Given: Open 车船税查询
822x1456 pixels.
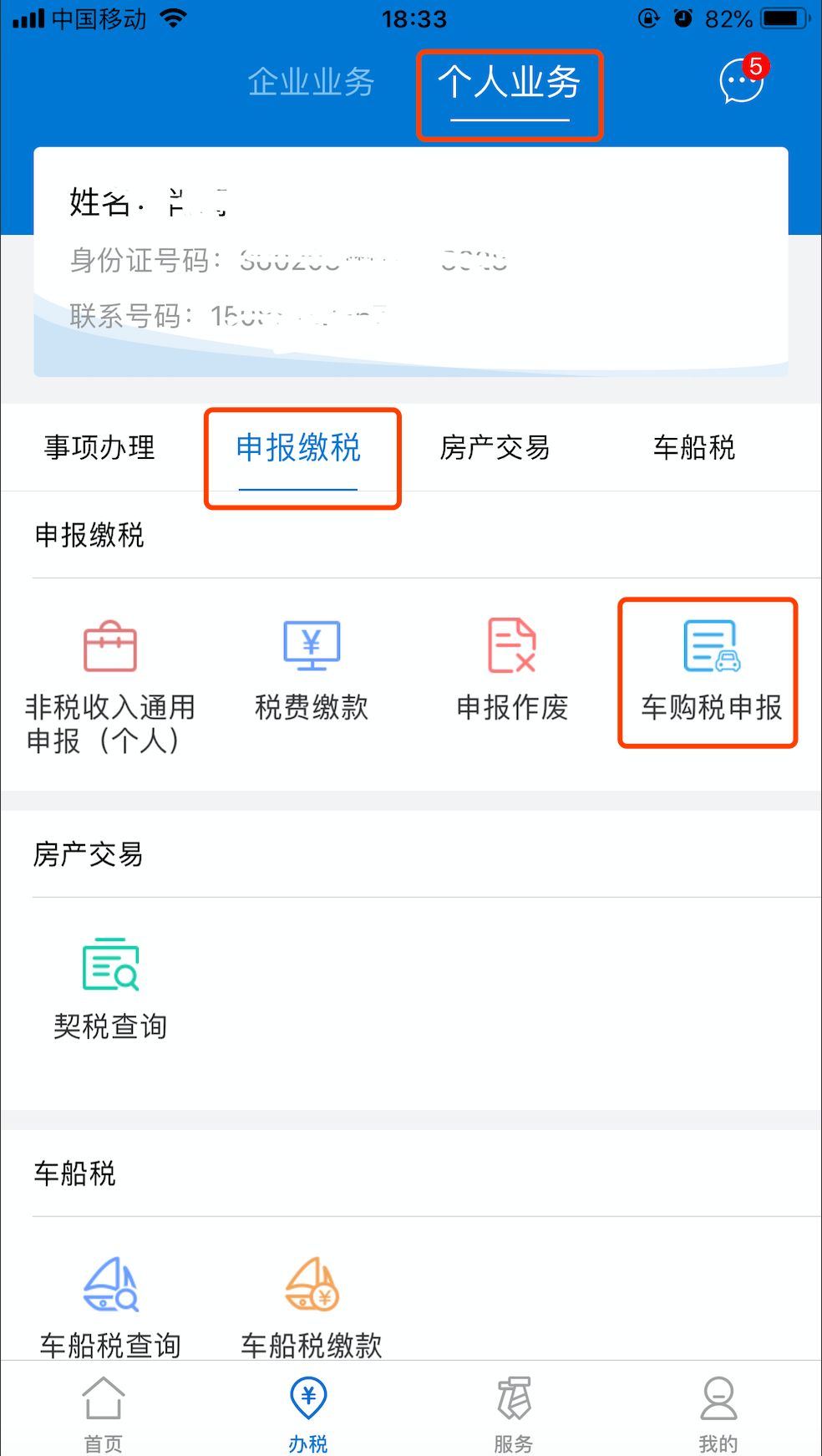Looking at the screenshot, I should point(110,1306).
